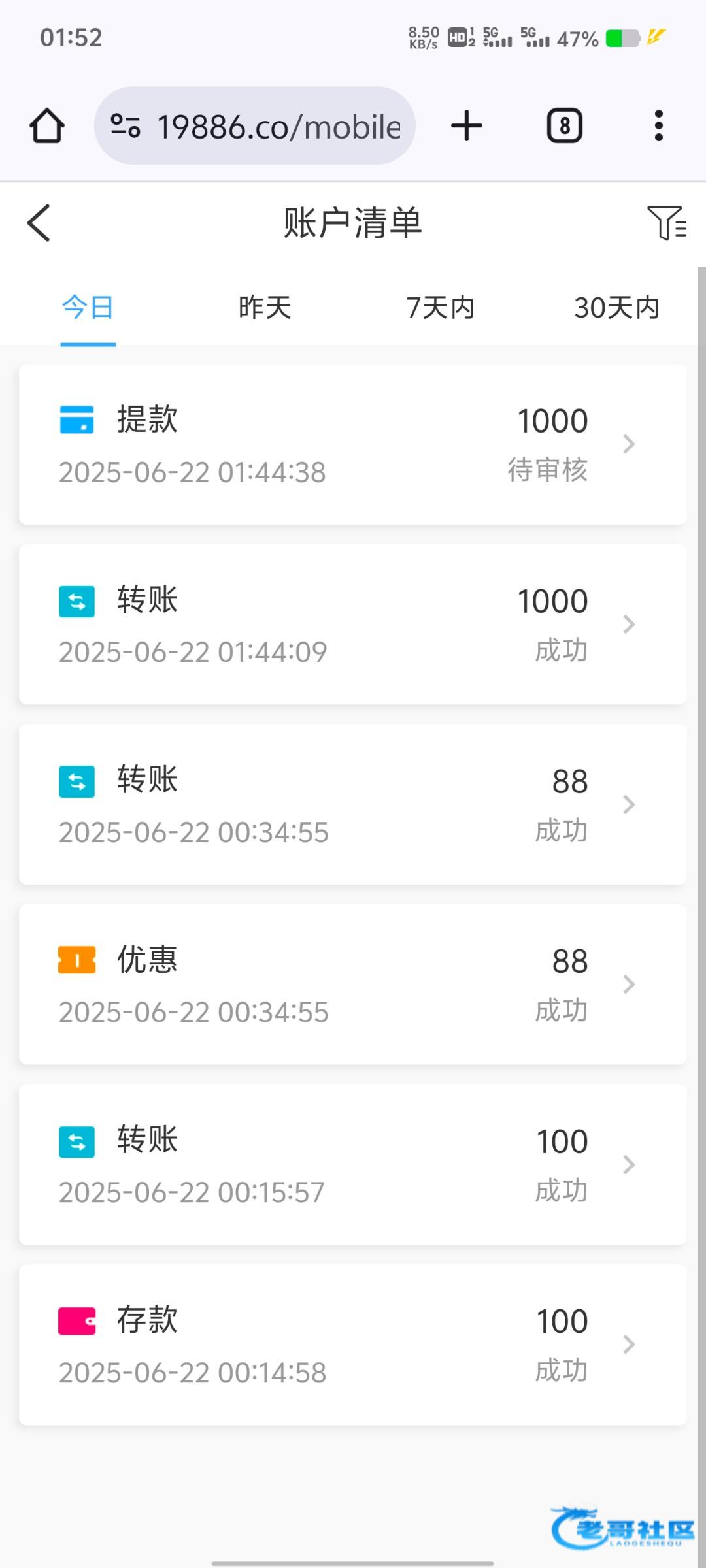This screenshot has height=1568, width=706.
Task: Select the 今日 tab
Action: coord(88,308)
